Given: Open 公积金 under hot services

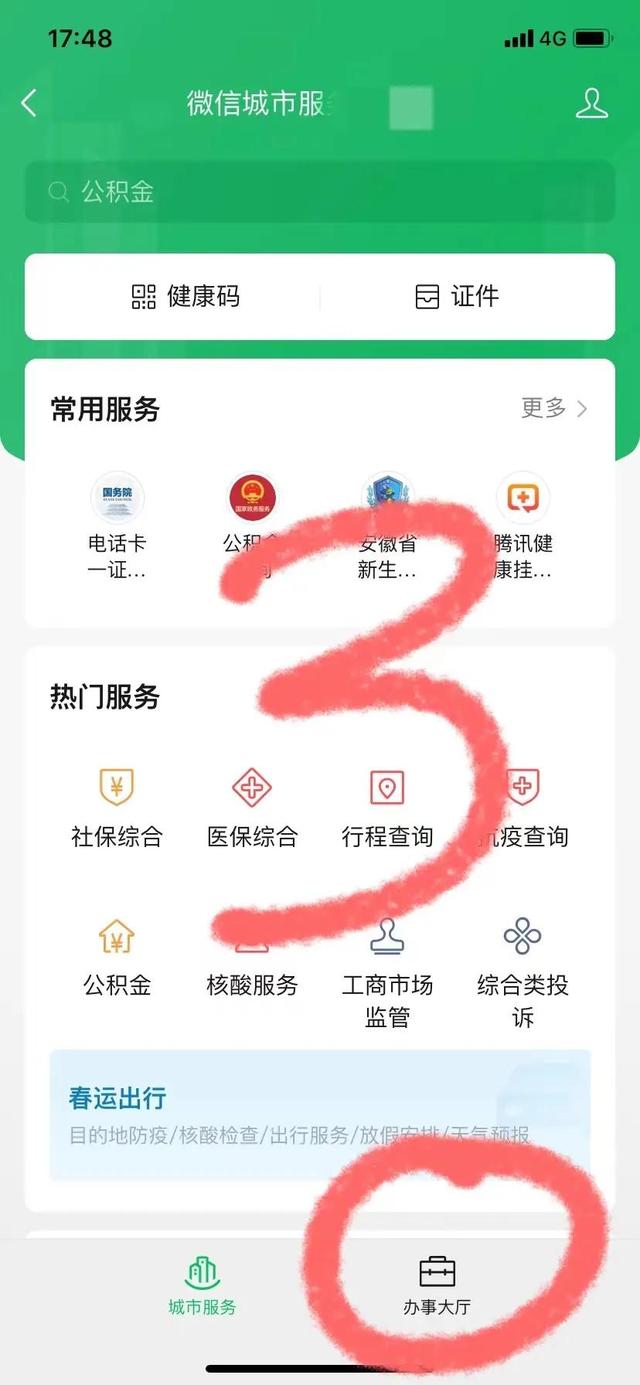Looking at the screenshot, I should point(117,956).
